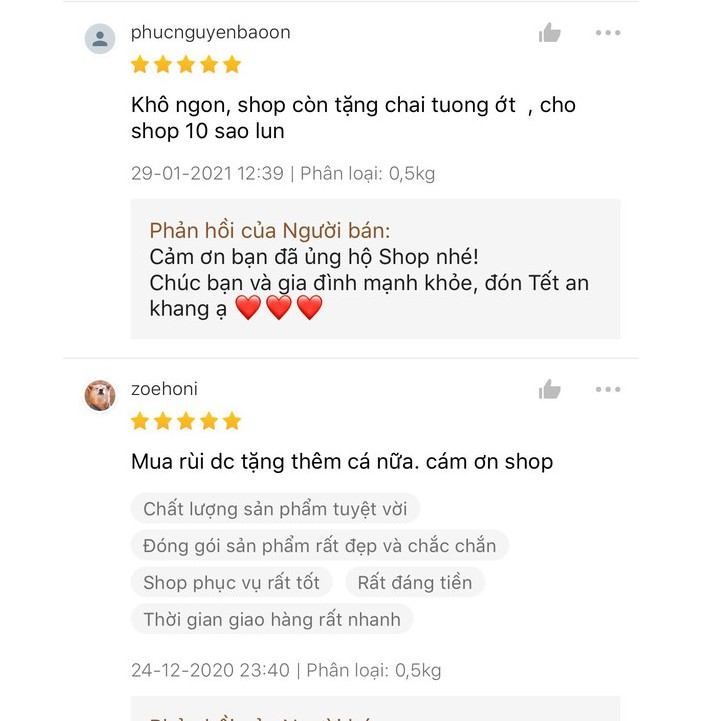The image size is (721, 721).
Task: Like the review by phucnguyenbaoon
Action: tap(550, 33)
